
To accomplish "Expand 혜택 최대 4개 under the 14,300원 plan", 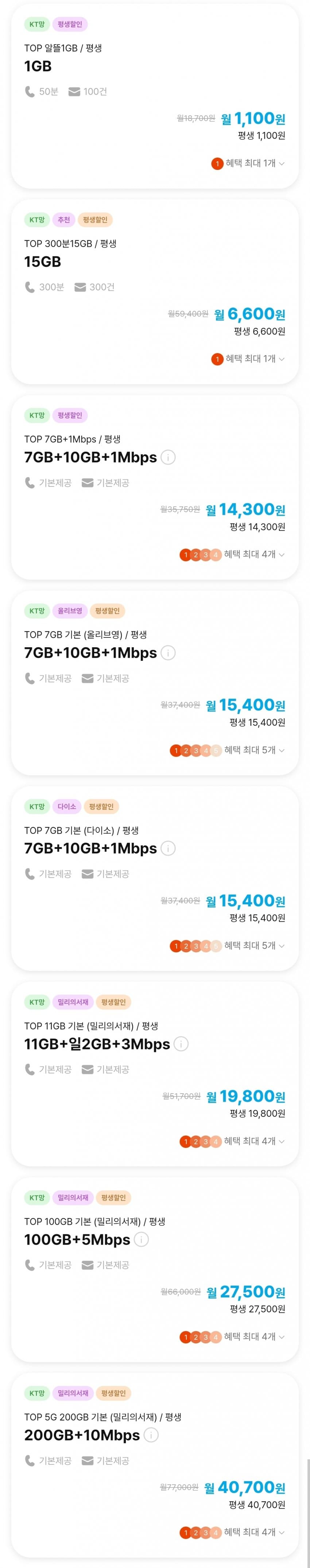I will tap(250, 555).
